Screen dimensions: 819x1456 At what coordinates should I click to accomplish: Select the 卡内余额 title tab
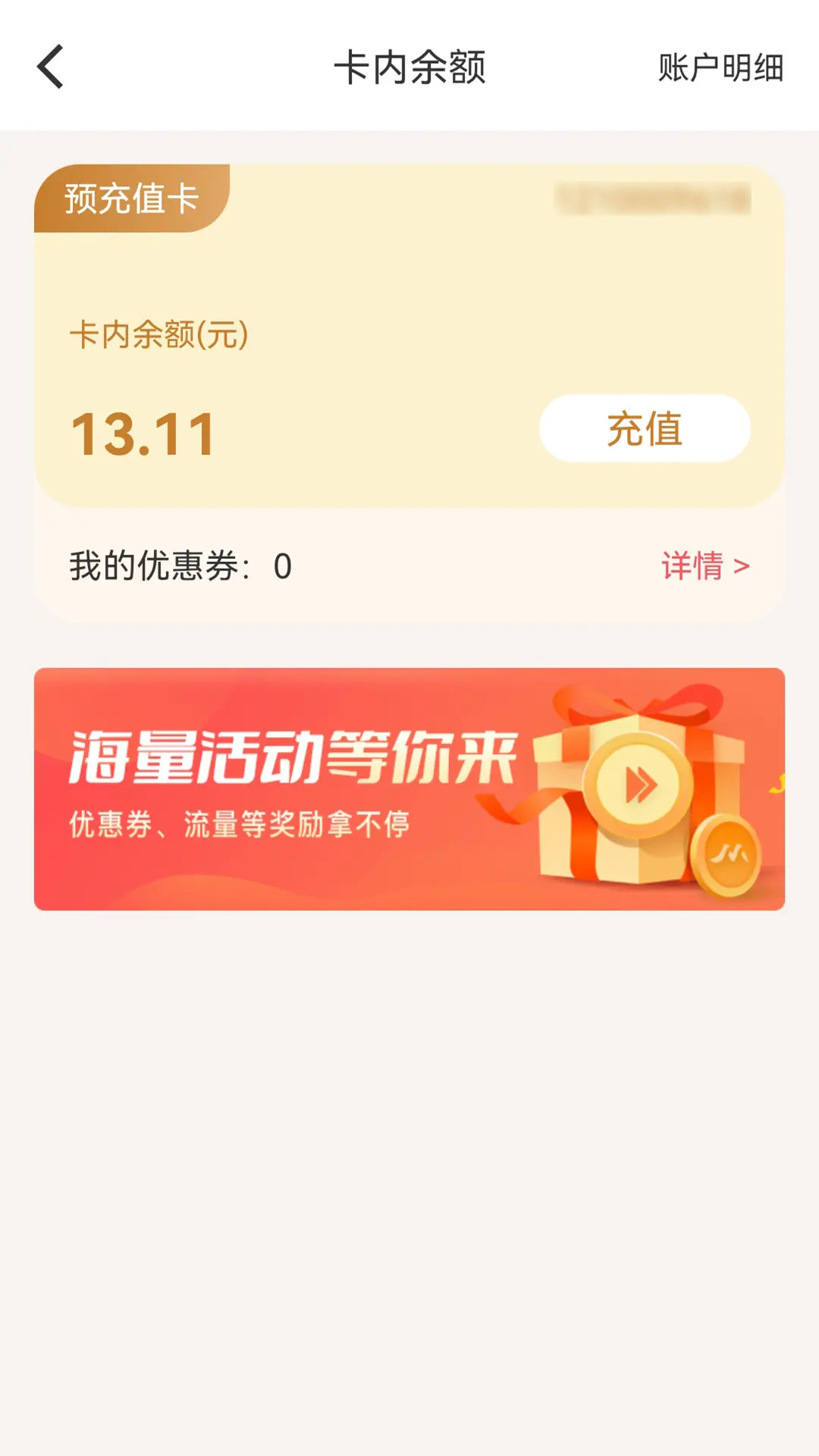click(409, 67)
